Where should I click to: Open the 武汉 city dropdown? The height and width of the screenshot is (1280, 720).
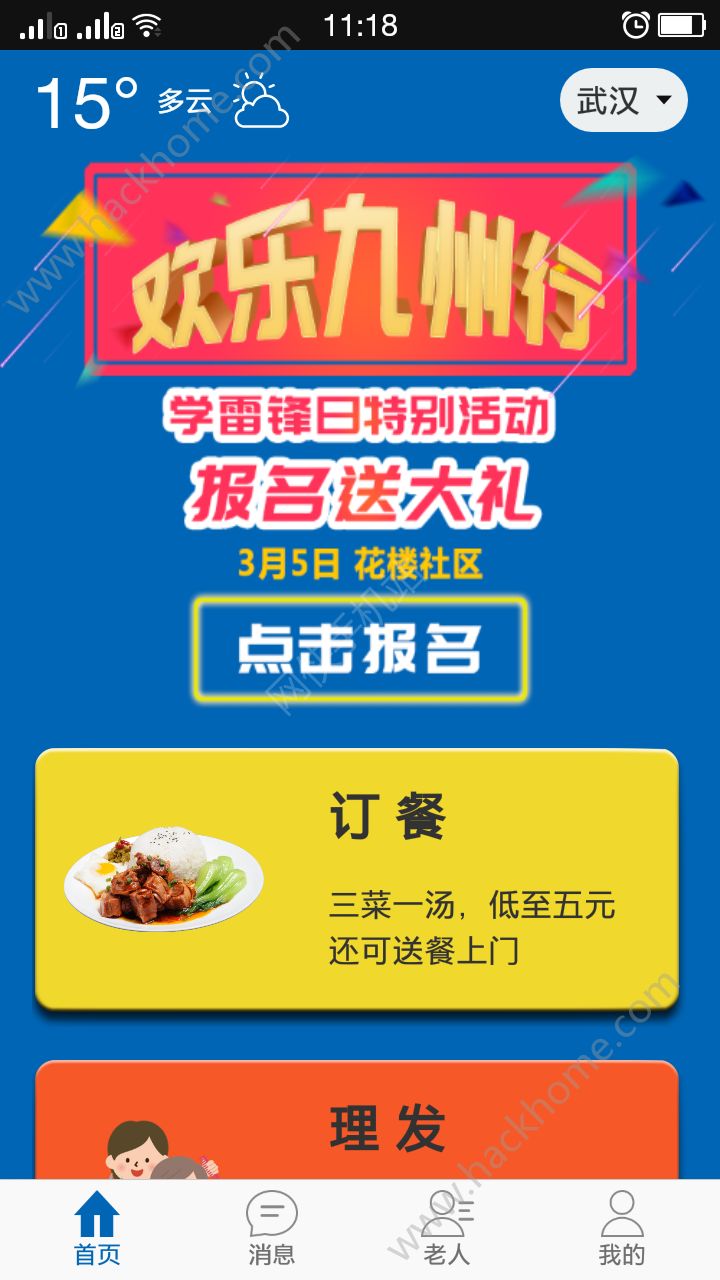(624, 100)
